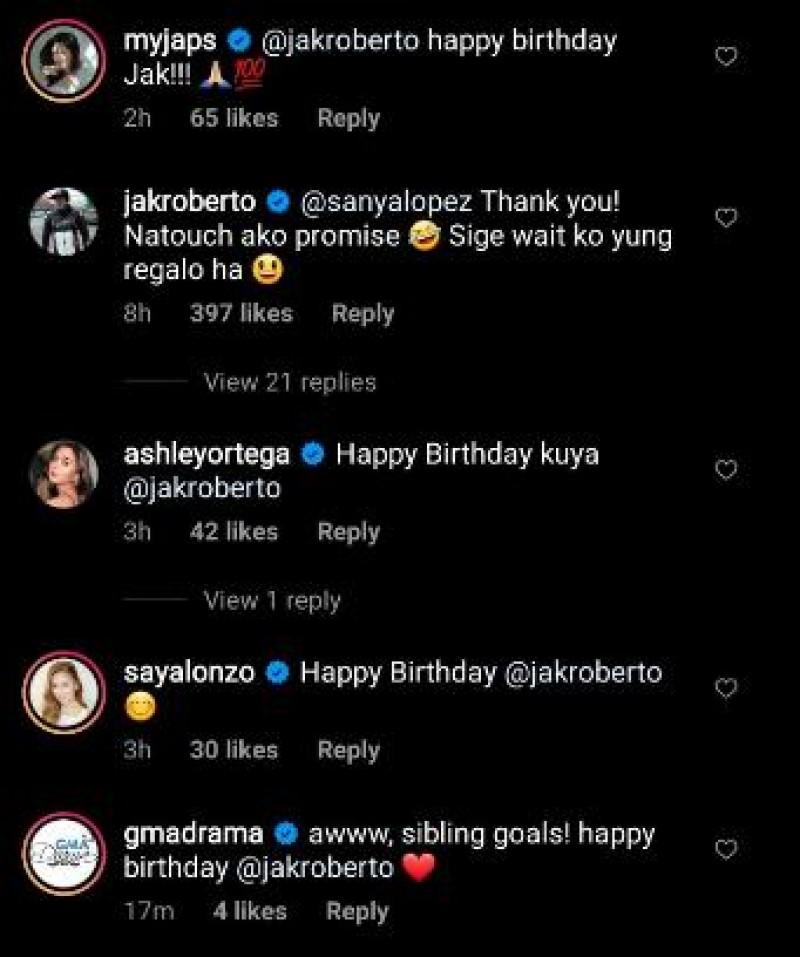This screenshot has height=957, width=800.
Task: Expand View 21 replies
Action: (289, 382)
